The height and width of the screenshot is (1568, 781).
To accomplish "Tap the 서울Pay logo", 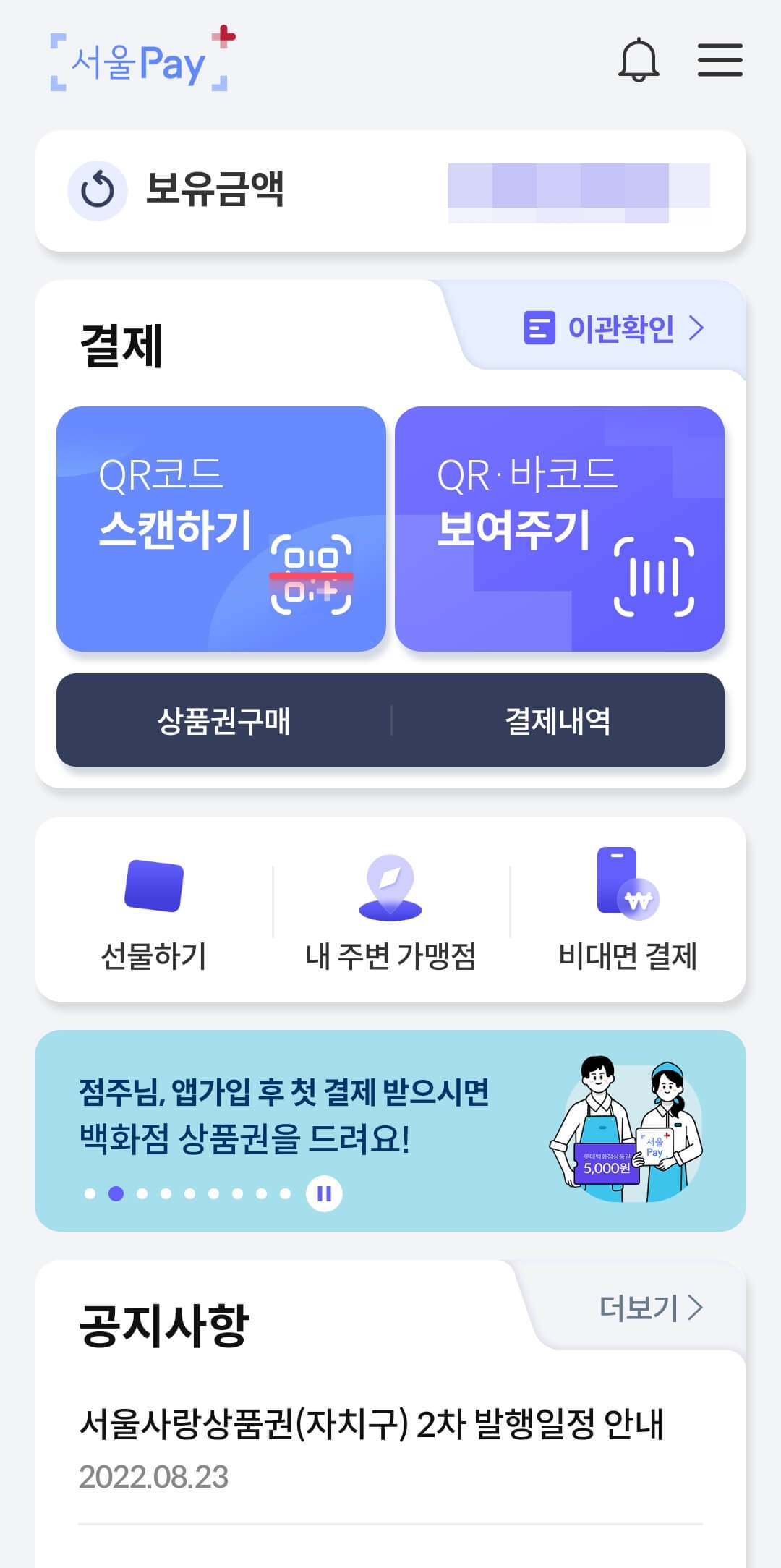I will [141, 61].
